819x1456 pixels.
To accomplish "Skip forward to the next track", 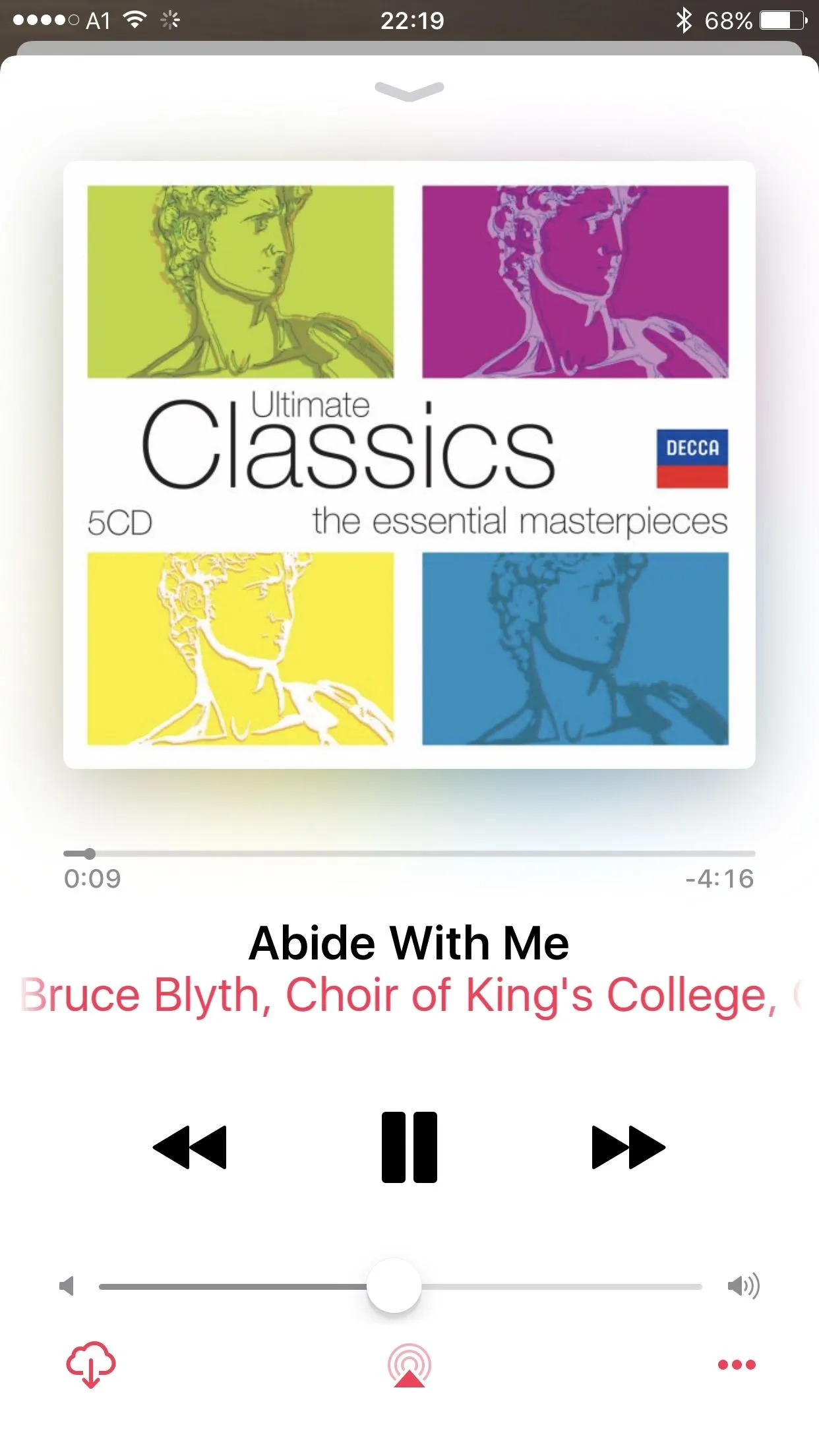I will (628, 1147).
